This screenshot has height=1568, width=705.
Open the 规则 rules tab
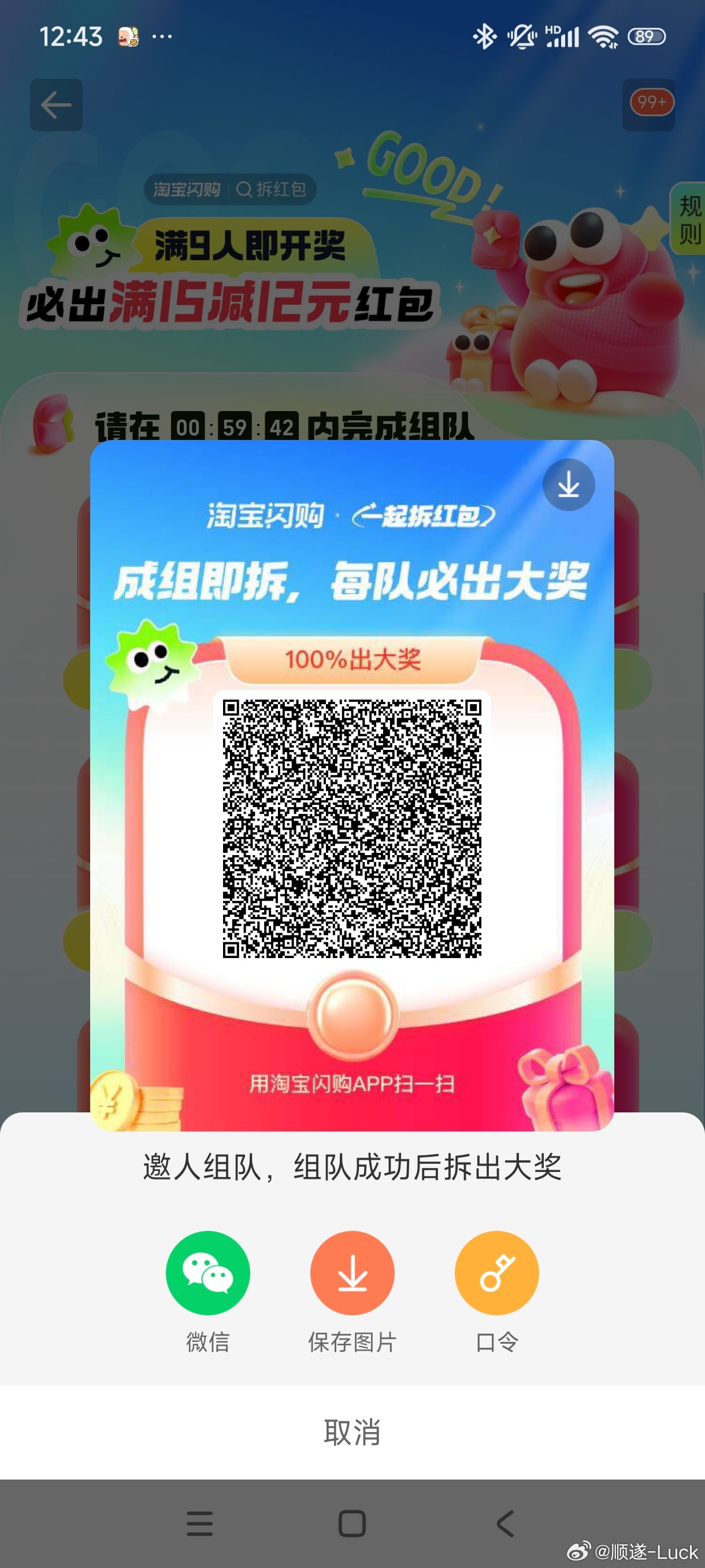[x=690, y=219]
